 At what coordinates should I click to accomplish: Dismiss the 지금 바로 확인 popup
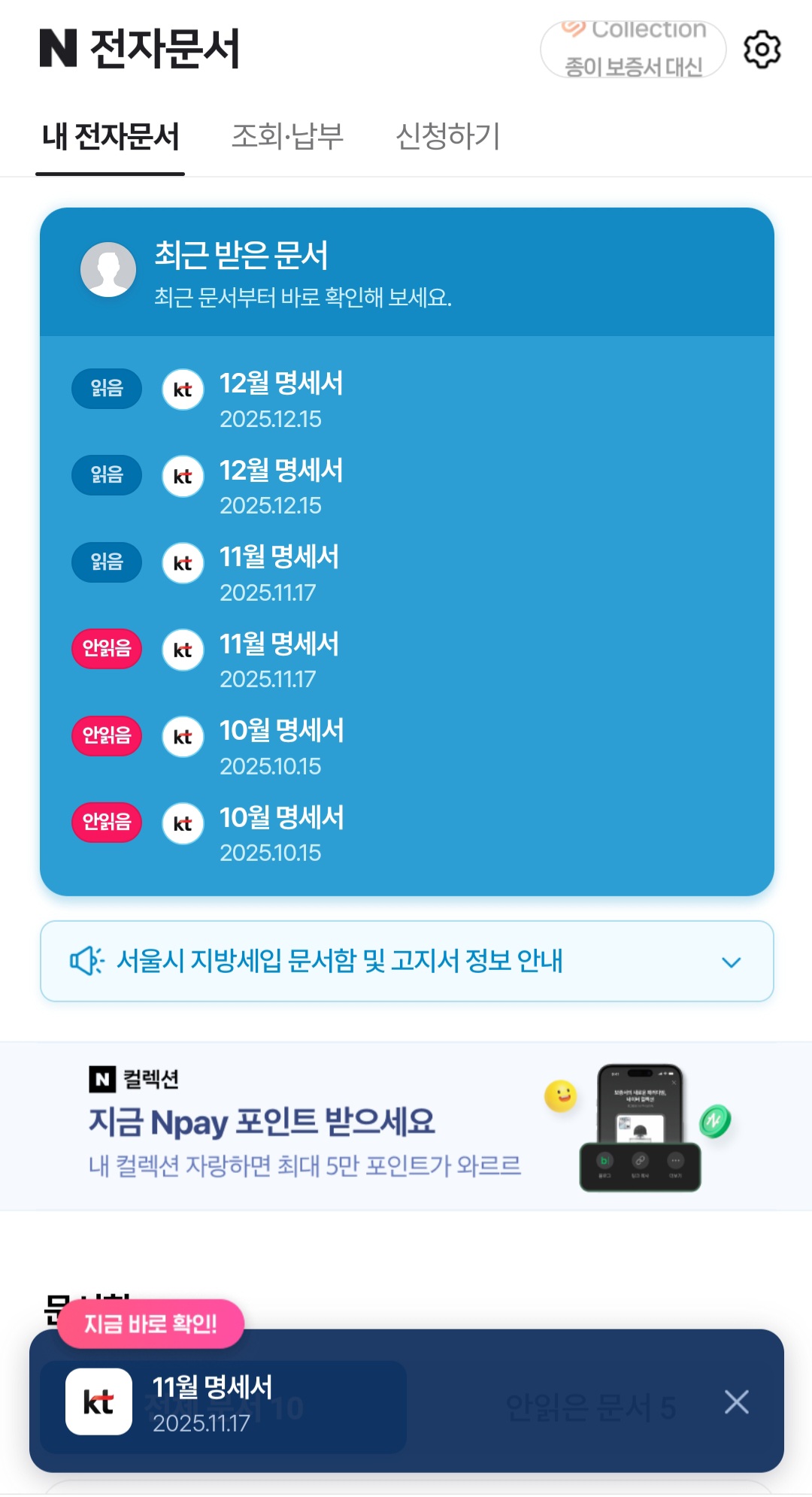[x=736, y=1402]
